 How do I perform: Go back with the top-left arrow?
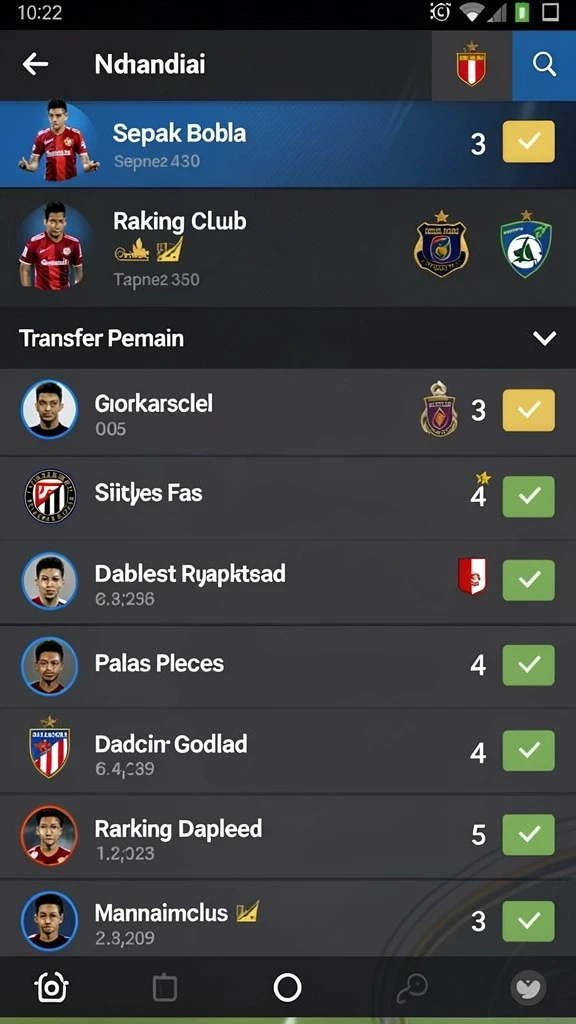coord(35,64)
